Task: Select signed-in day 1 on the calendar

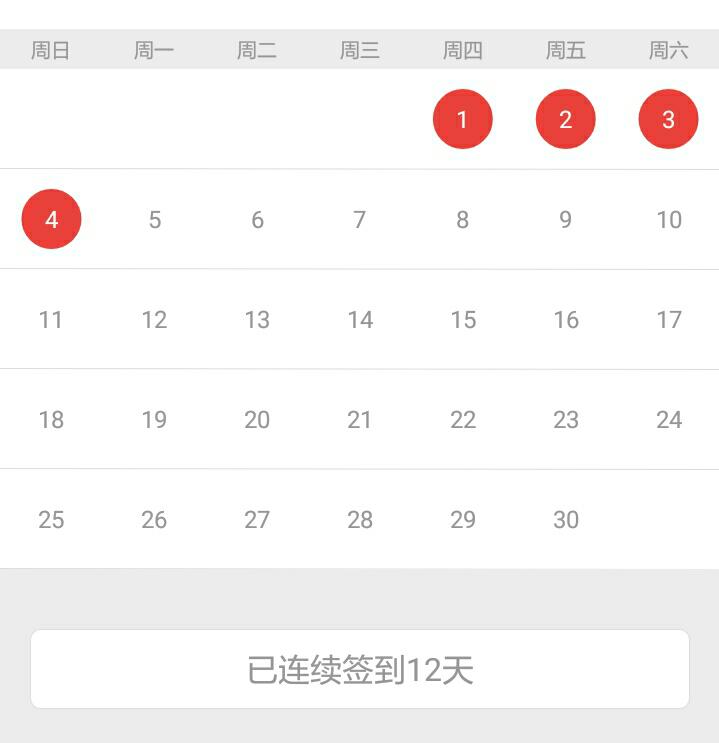Action: pos(462,119)
